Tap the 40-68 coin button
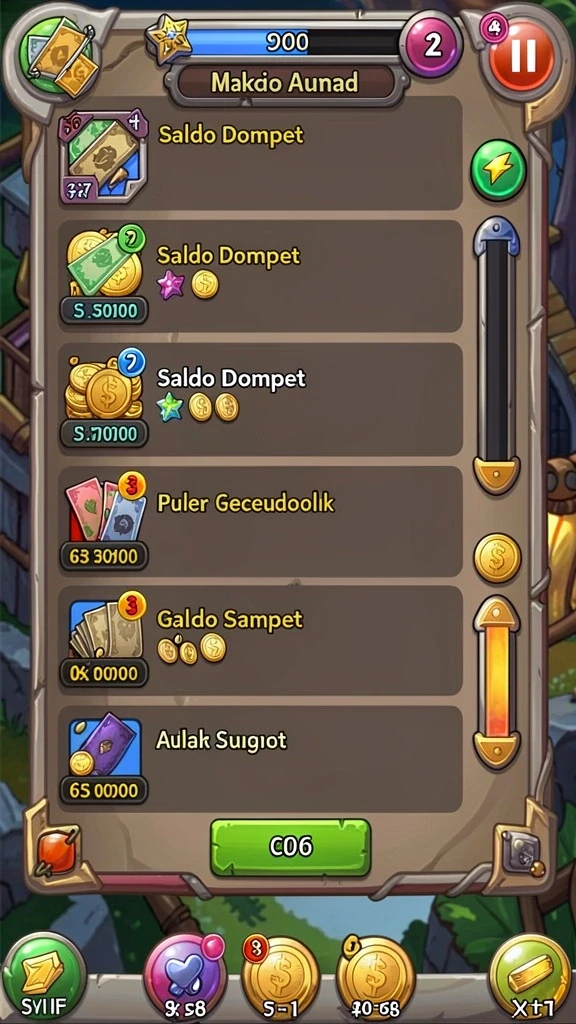 376,978
